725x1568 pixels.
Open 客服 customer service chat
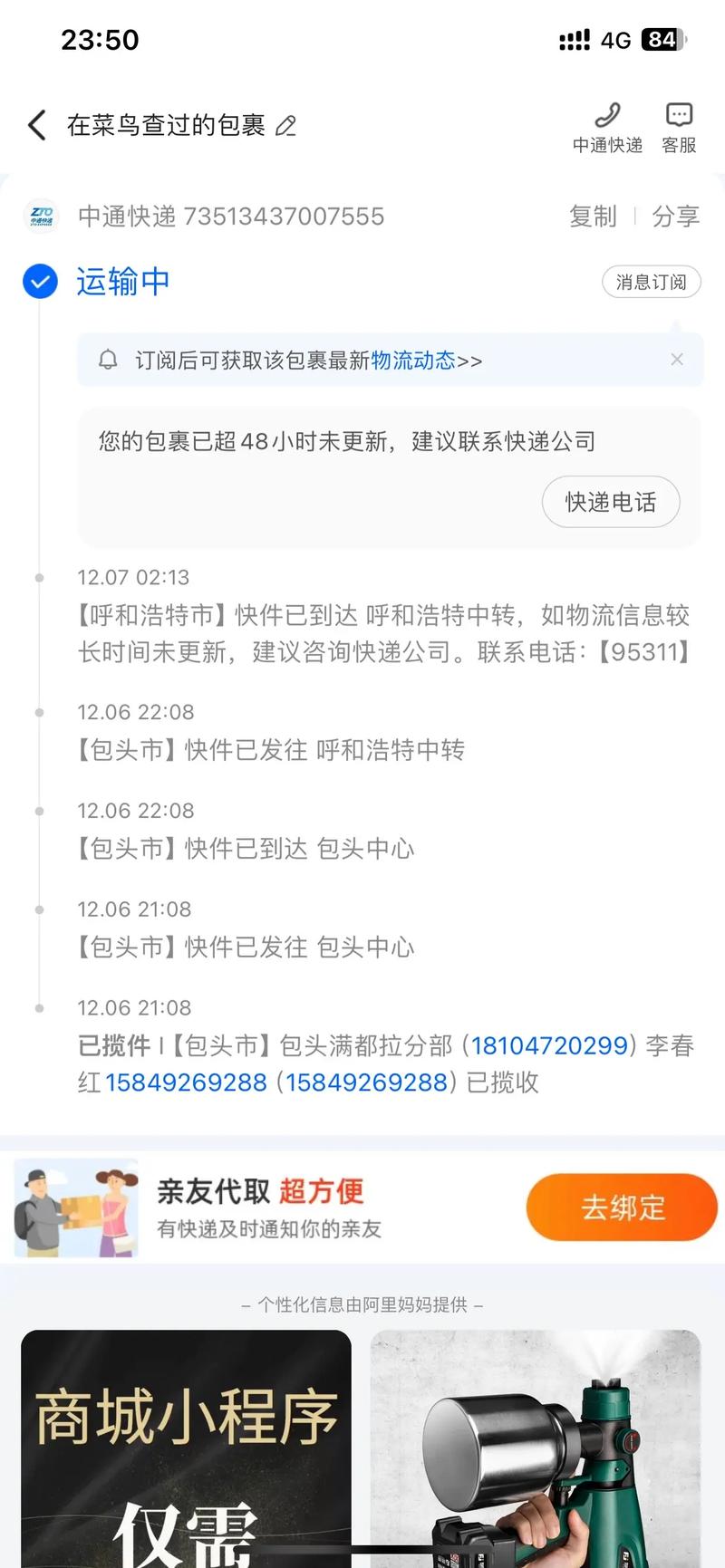[x=678, y=116]
